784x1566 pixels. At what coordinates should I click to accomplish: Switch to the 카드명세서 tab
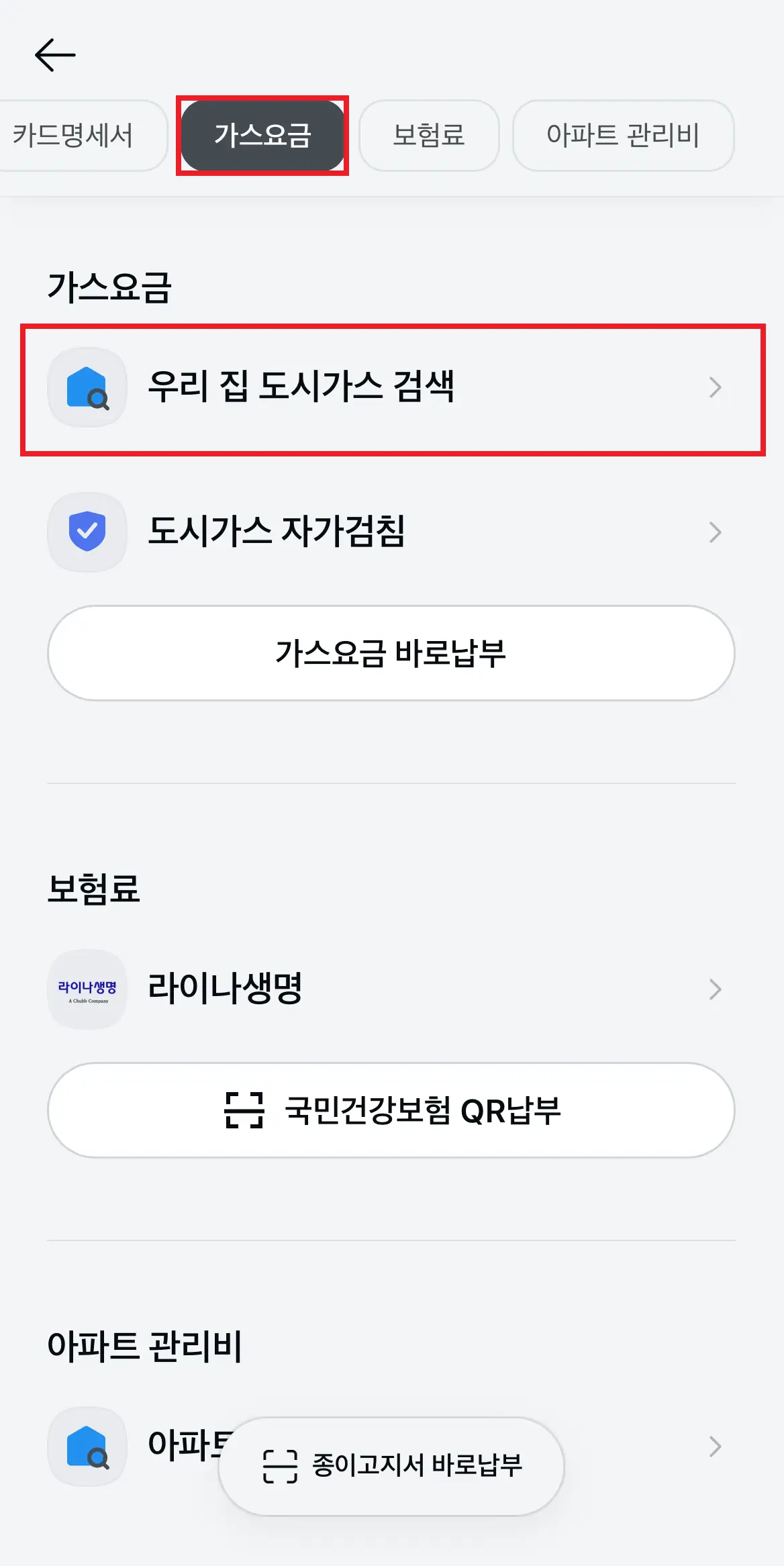coord(74,135)
